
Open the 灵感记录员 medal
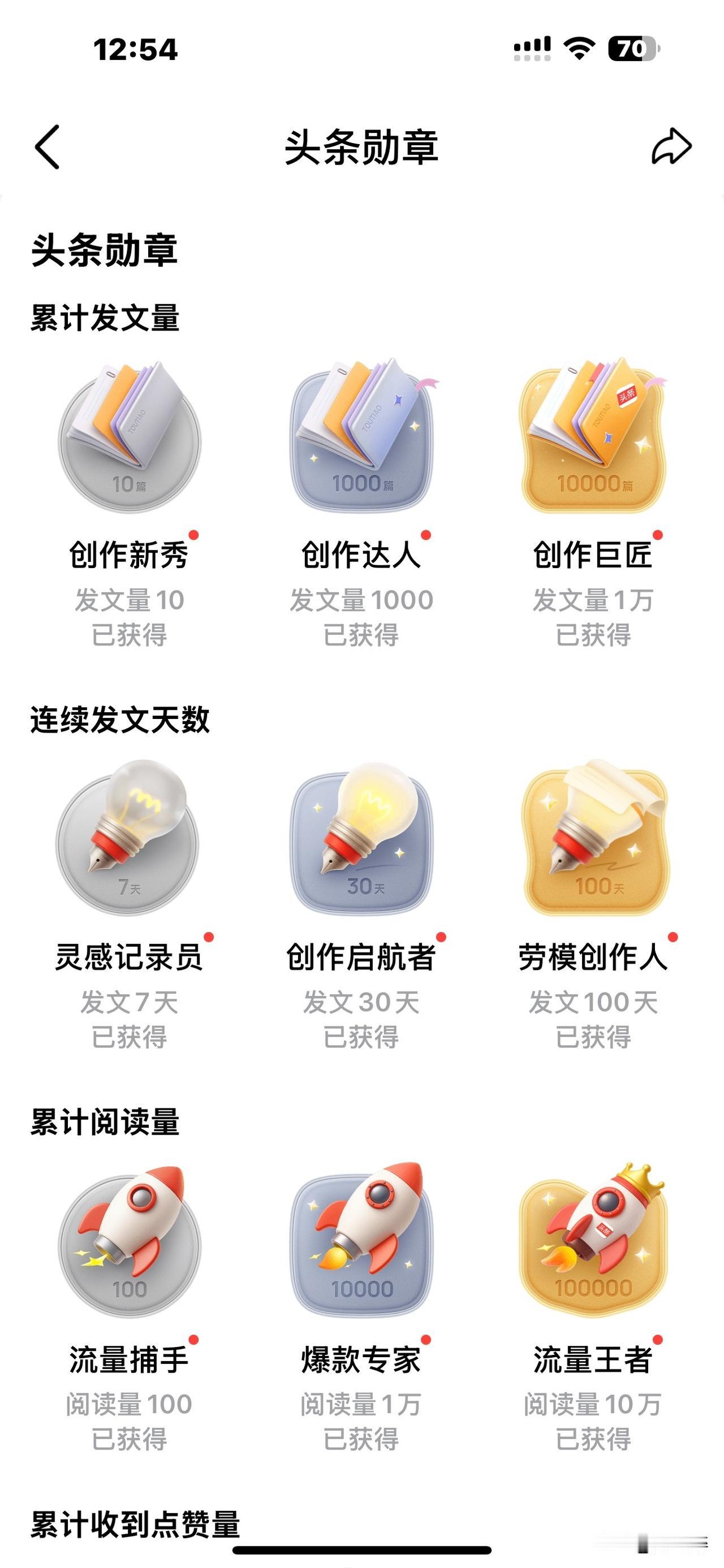pos(129,840)
